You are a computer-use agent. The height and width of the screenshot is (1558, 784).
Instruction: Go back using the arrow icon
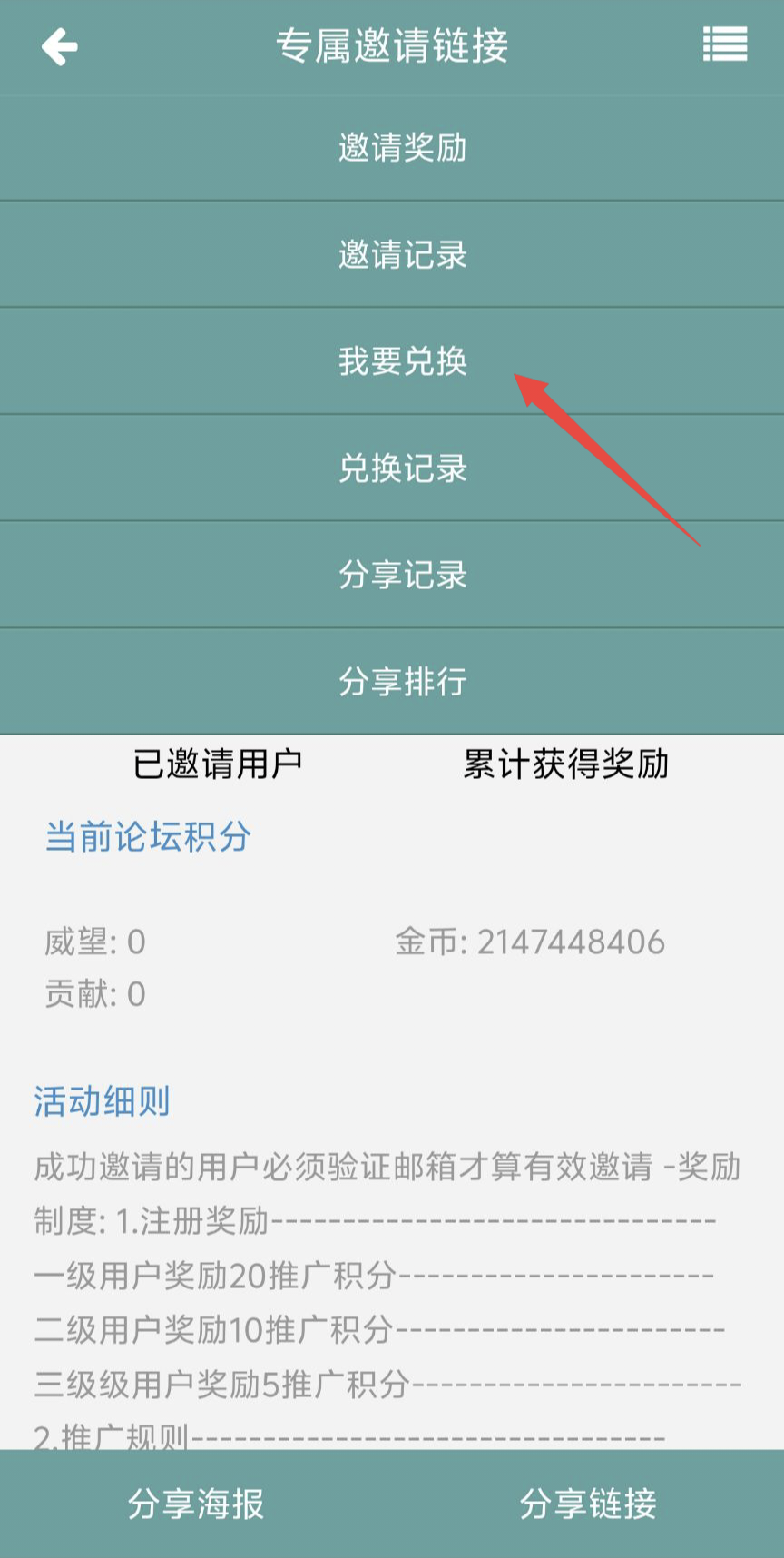tap(60, 46)
